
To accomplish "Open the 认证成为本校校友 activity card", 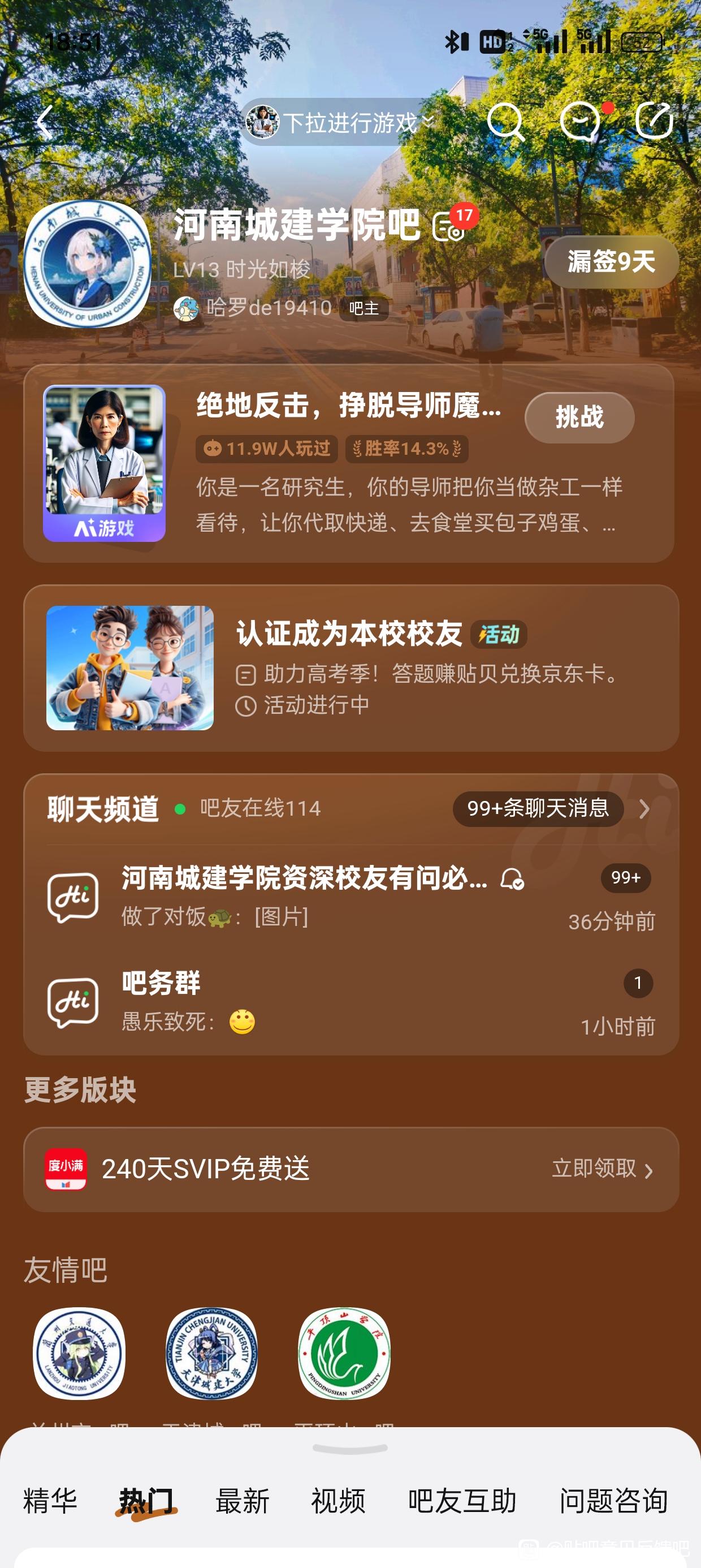I will (350, 667).
